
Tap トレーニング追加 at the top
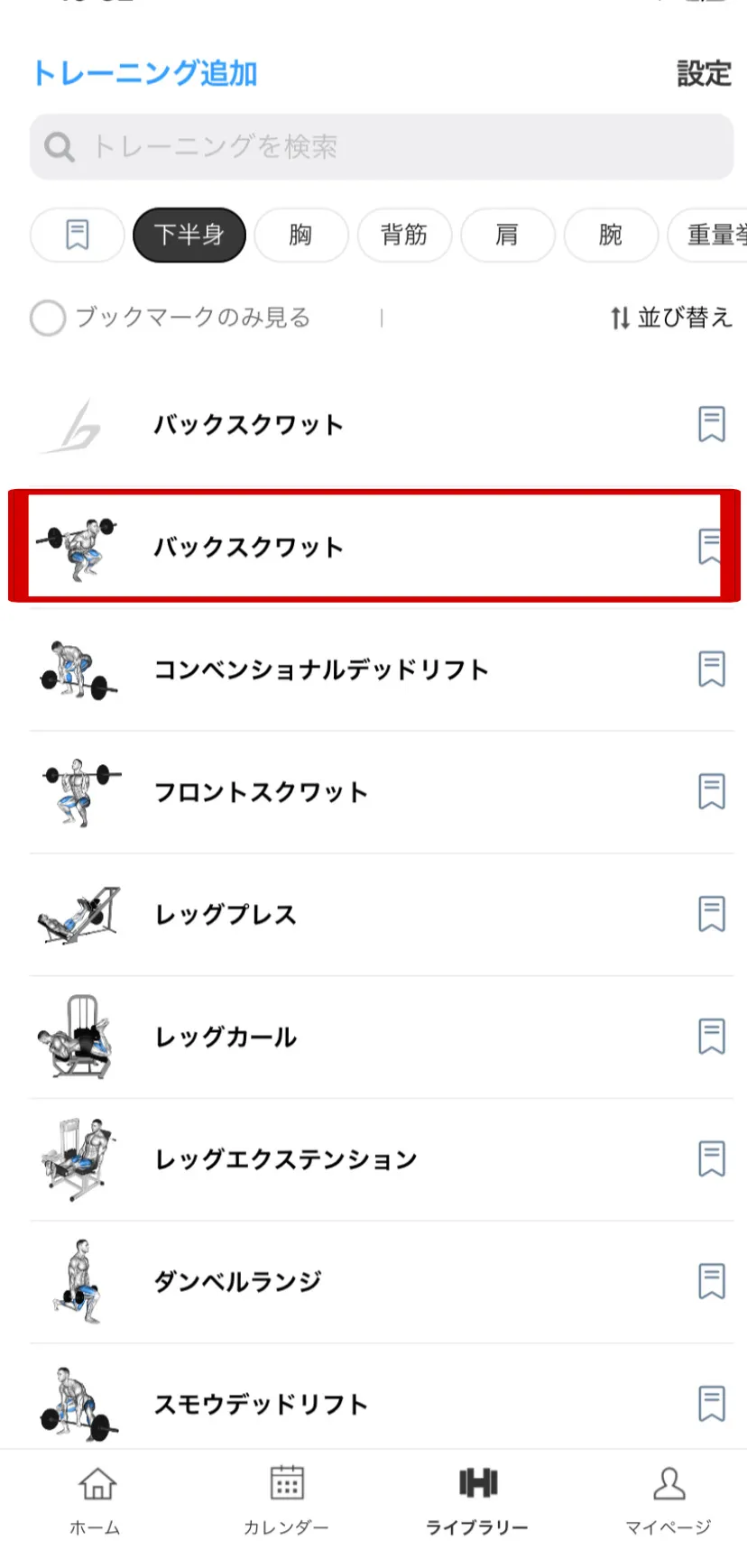click(145, 73)
